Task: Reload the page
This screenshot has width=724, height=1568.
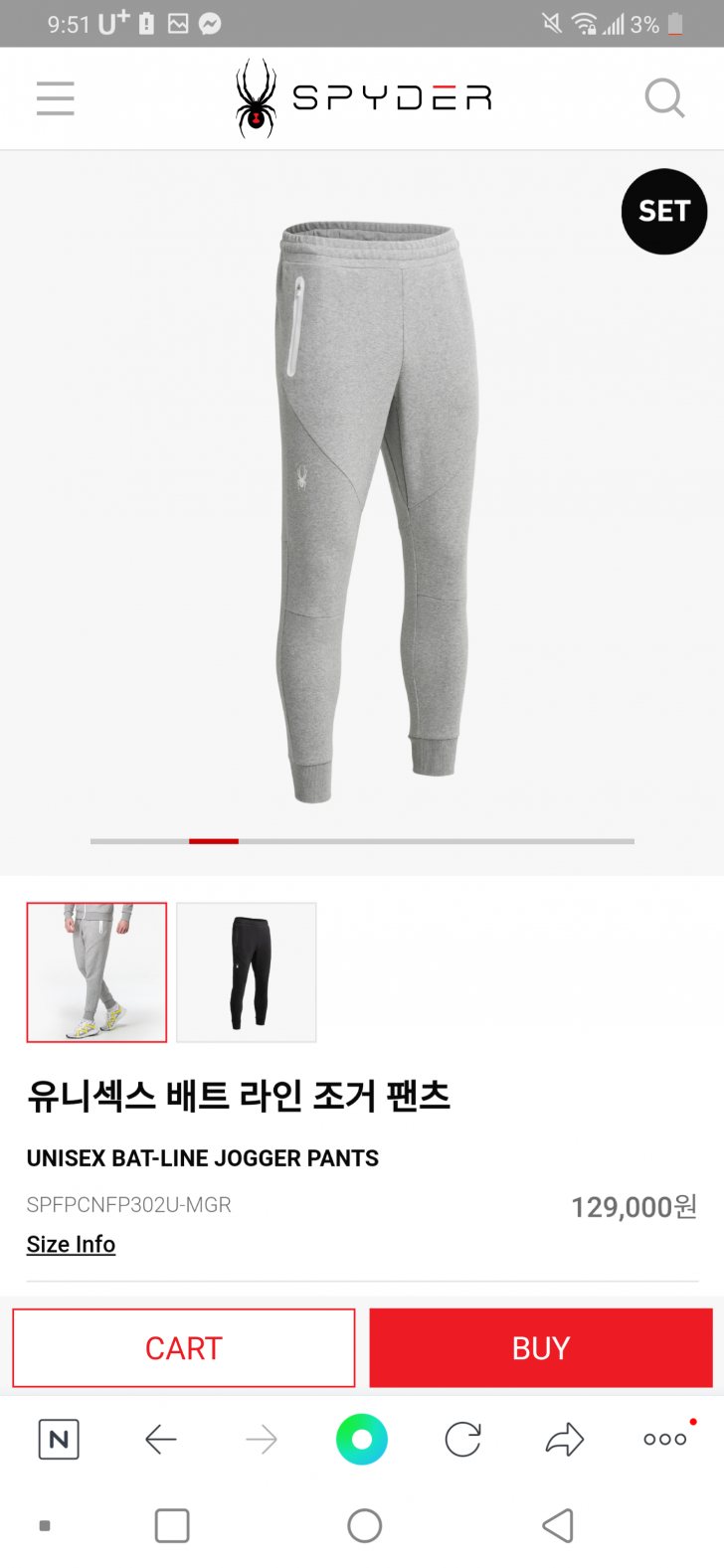Action: 462,1439
